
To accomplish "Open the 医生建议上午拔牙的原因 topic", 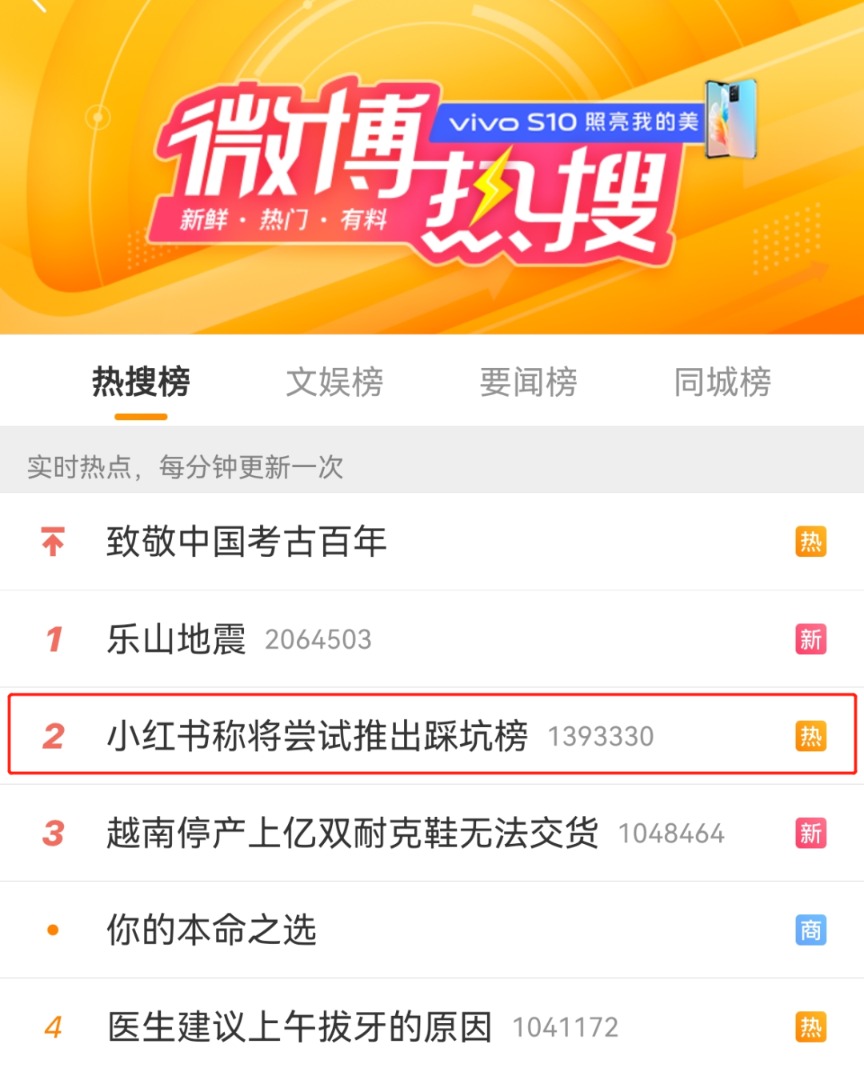I will click(x=299, y=1026).
